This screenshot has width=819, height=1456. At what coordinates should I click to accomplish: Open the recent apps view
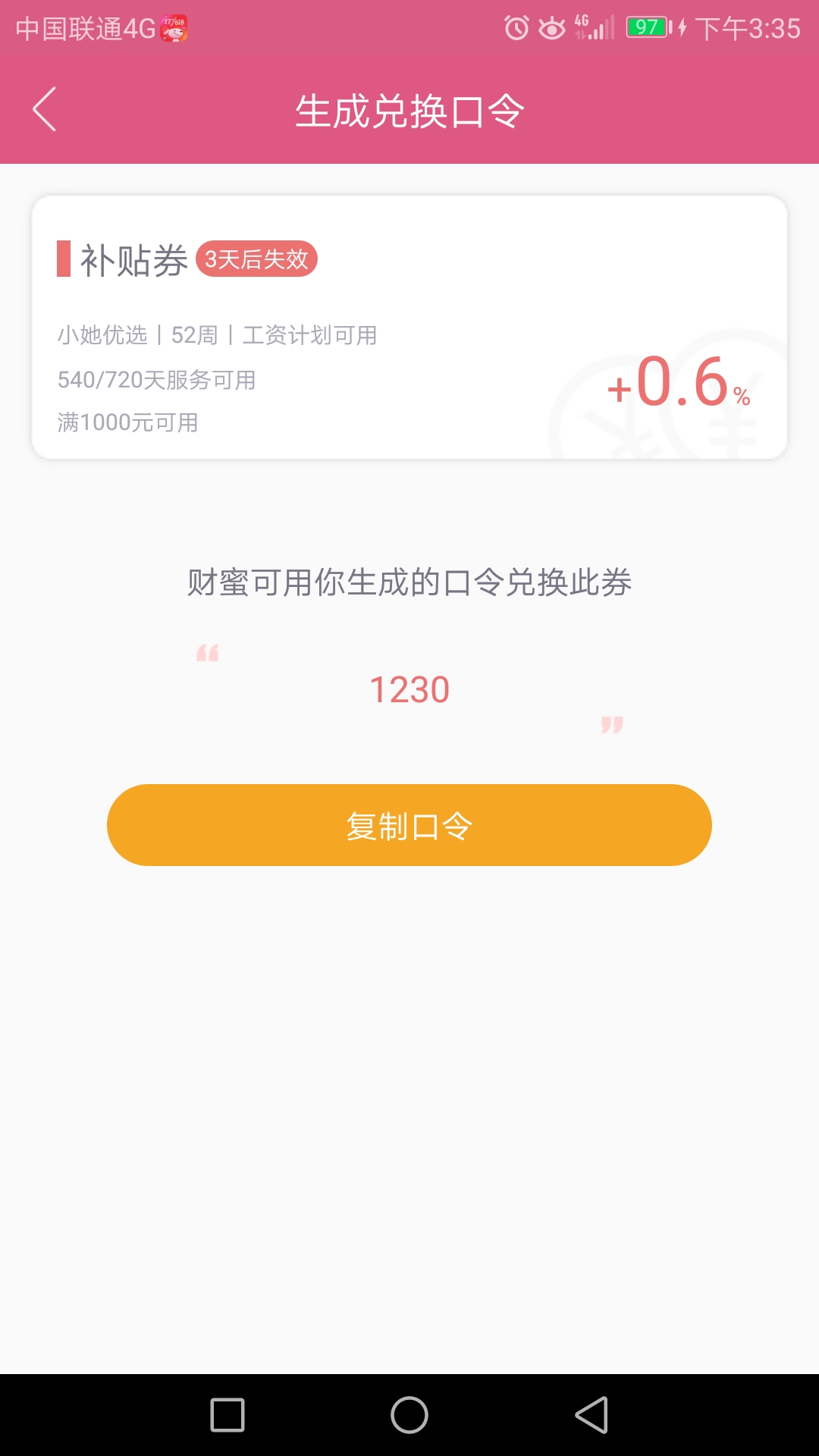227,1415
